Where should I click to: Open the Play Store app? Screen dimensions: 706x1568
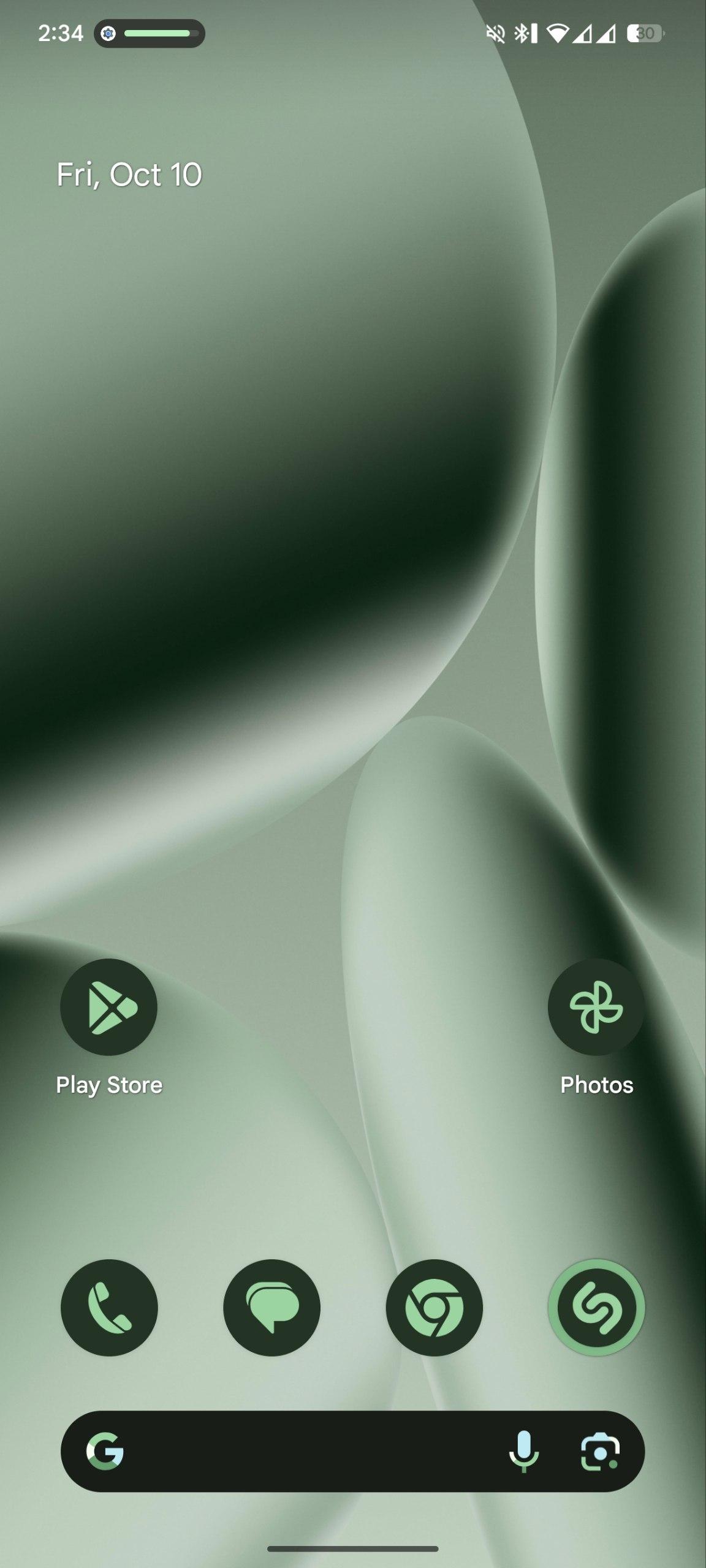(108, 1007)
